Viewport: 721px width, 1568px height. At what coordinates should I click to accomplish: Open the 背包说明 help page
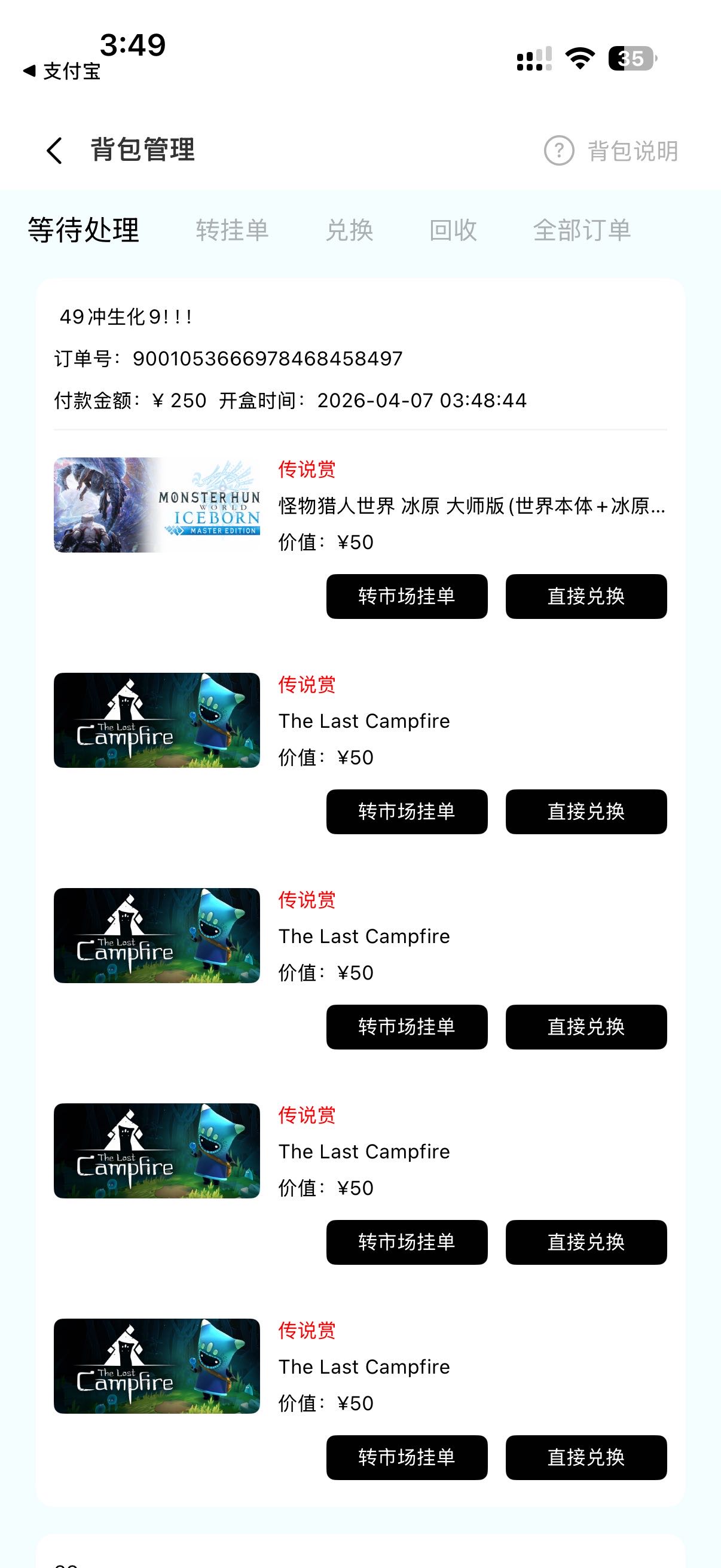[611, 151]
